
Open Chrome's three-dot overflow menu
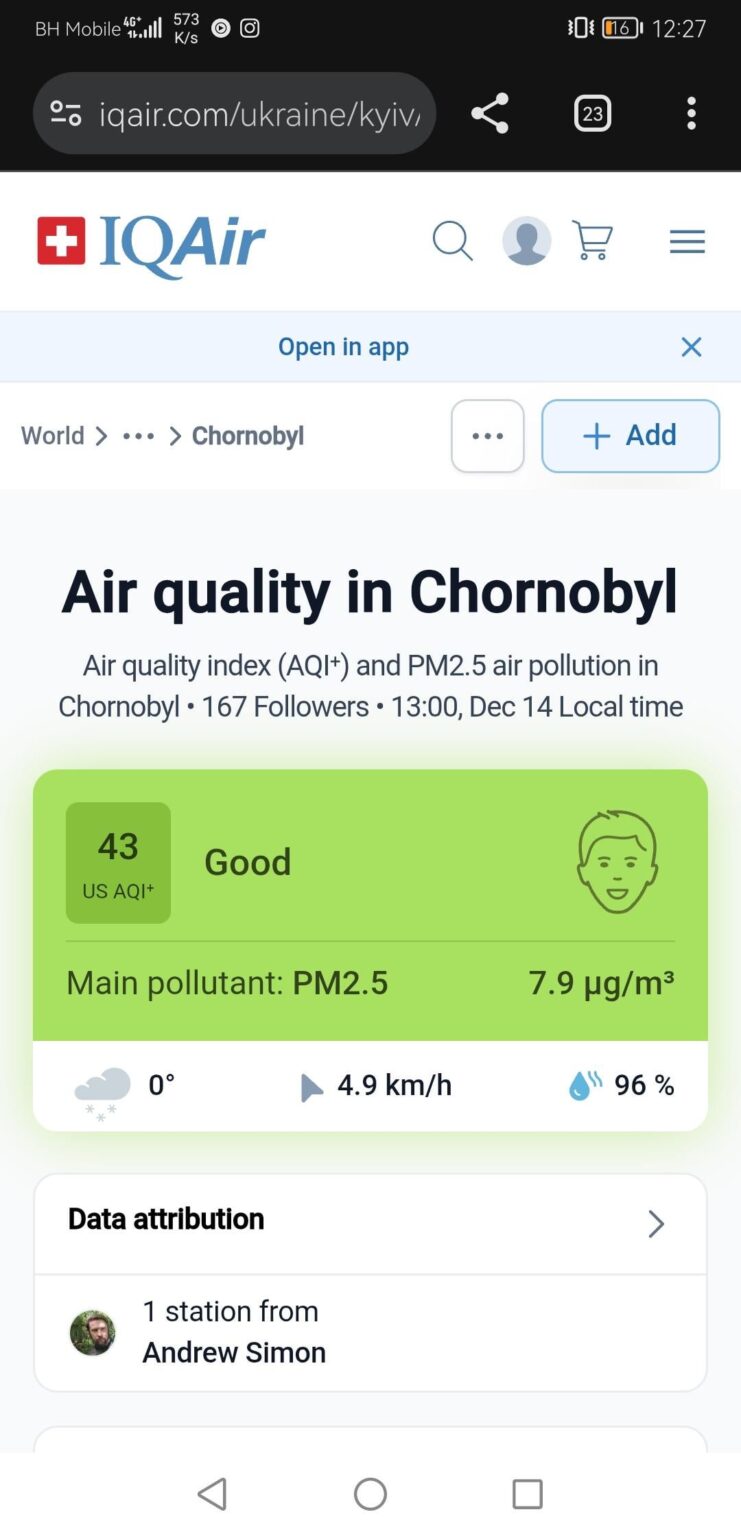tap(691, 113)
